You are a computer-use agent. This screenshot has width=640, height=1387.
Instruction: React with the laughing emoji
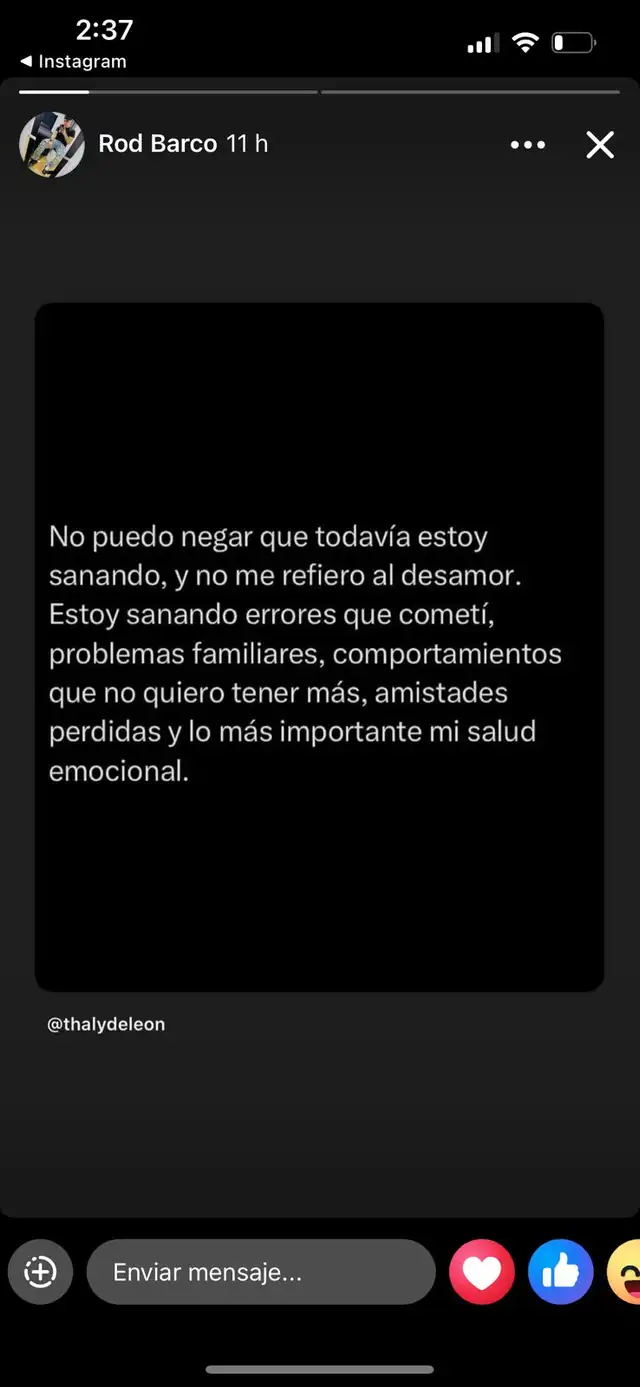coord(626,1272)
